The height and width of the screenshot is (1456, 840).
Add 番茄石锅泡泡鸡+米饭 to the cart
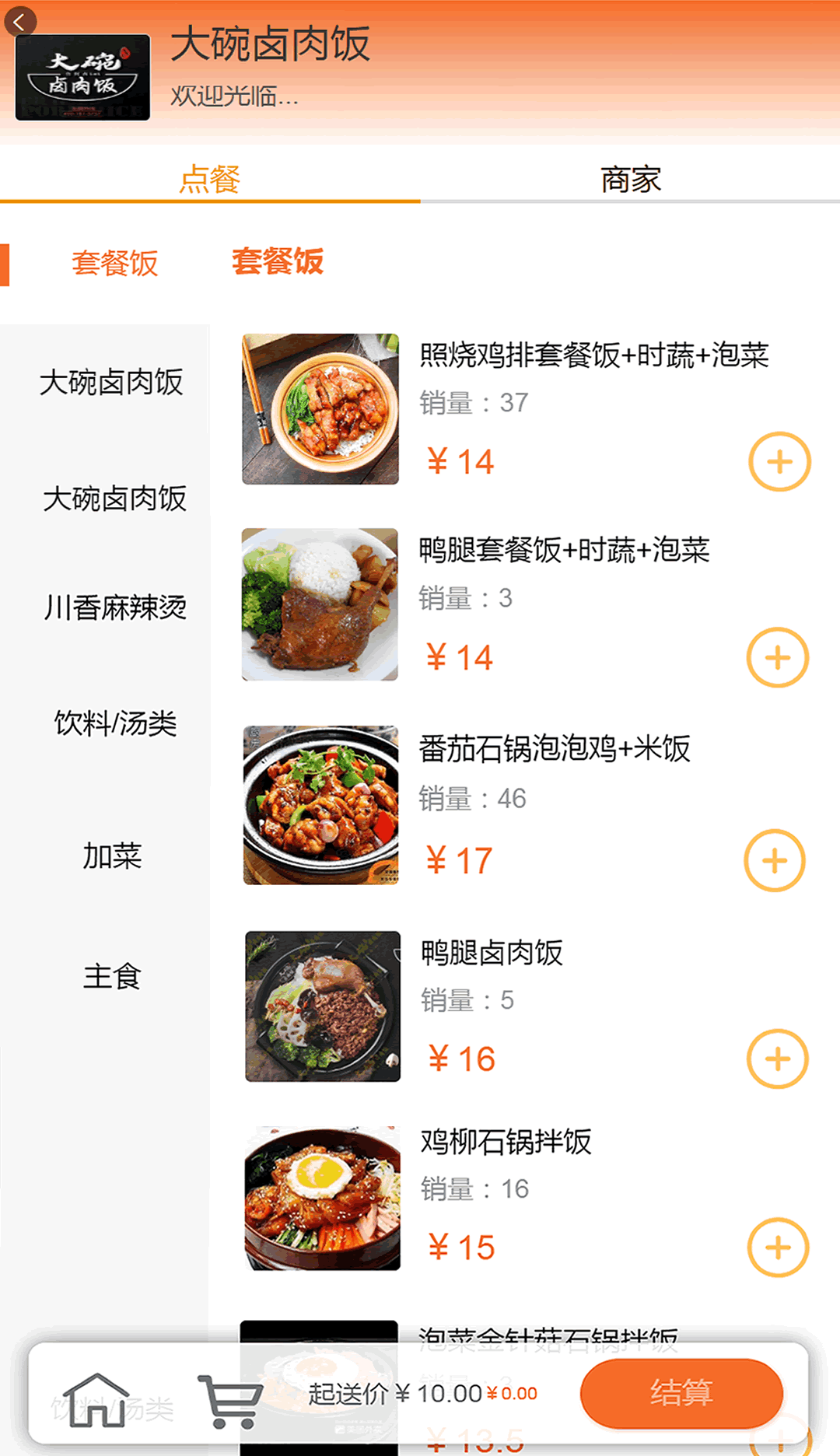[x=775, y=861]
